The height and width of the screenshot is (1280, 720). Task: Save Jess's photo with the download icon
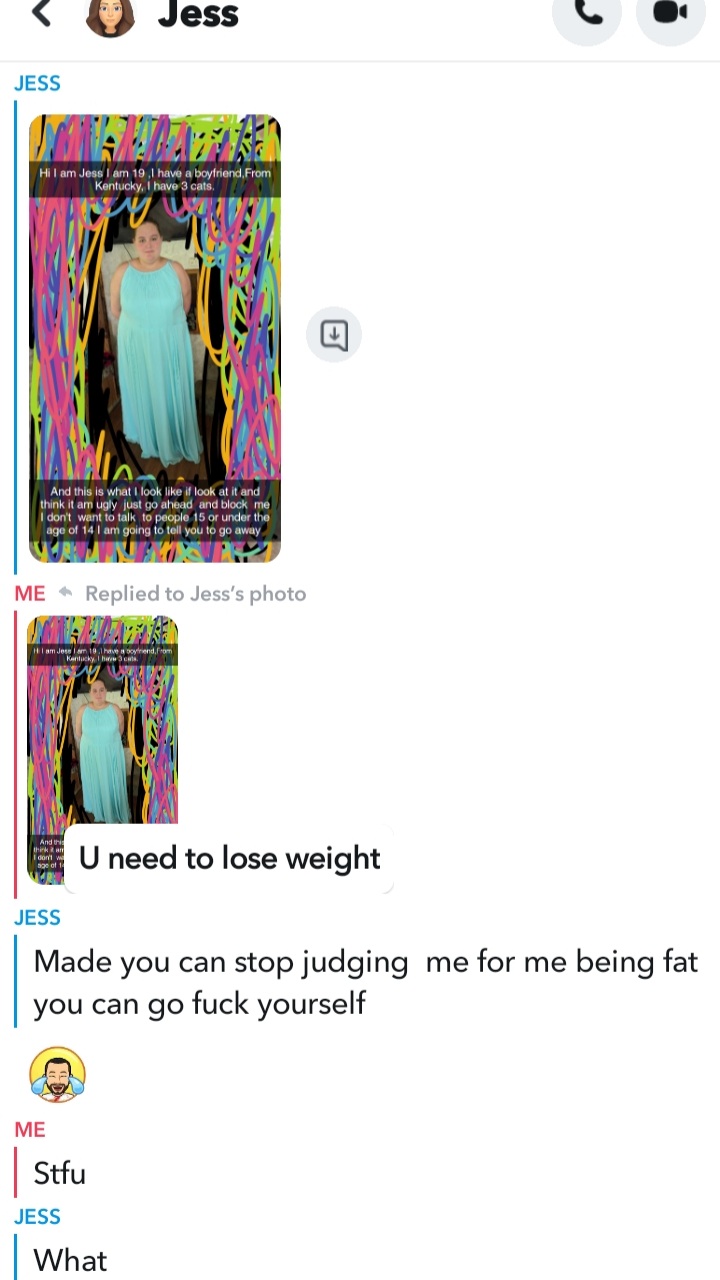coord(334,334)
